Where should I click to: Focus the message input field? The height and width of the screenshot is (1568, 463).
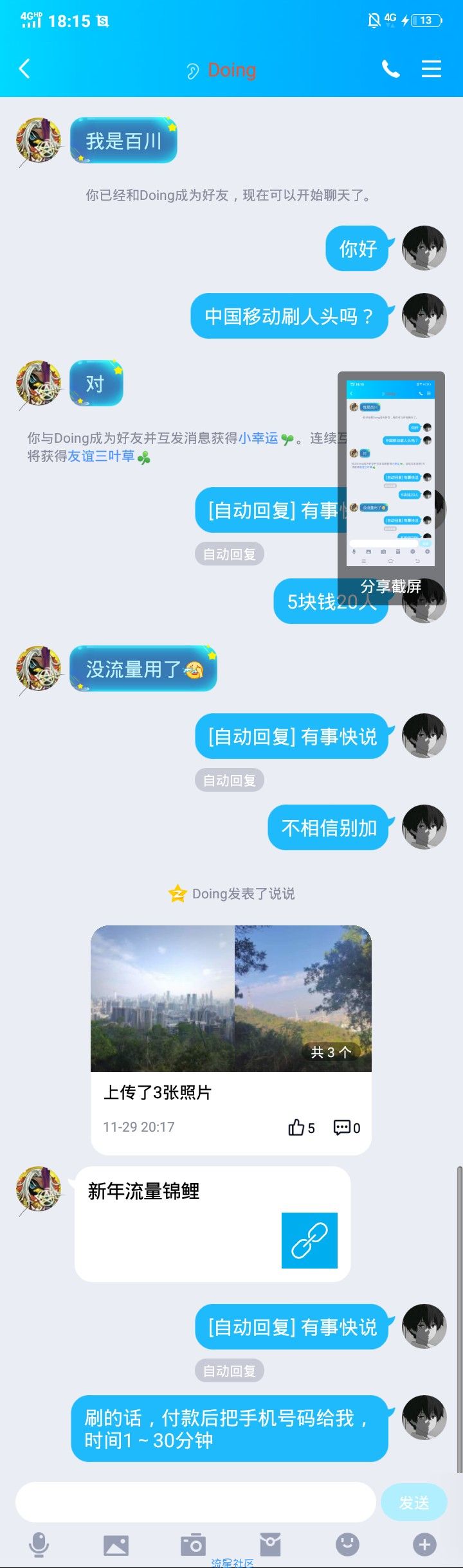point(195,1502)
